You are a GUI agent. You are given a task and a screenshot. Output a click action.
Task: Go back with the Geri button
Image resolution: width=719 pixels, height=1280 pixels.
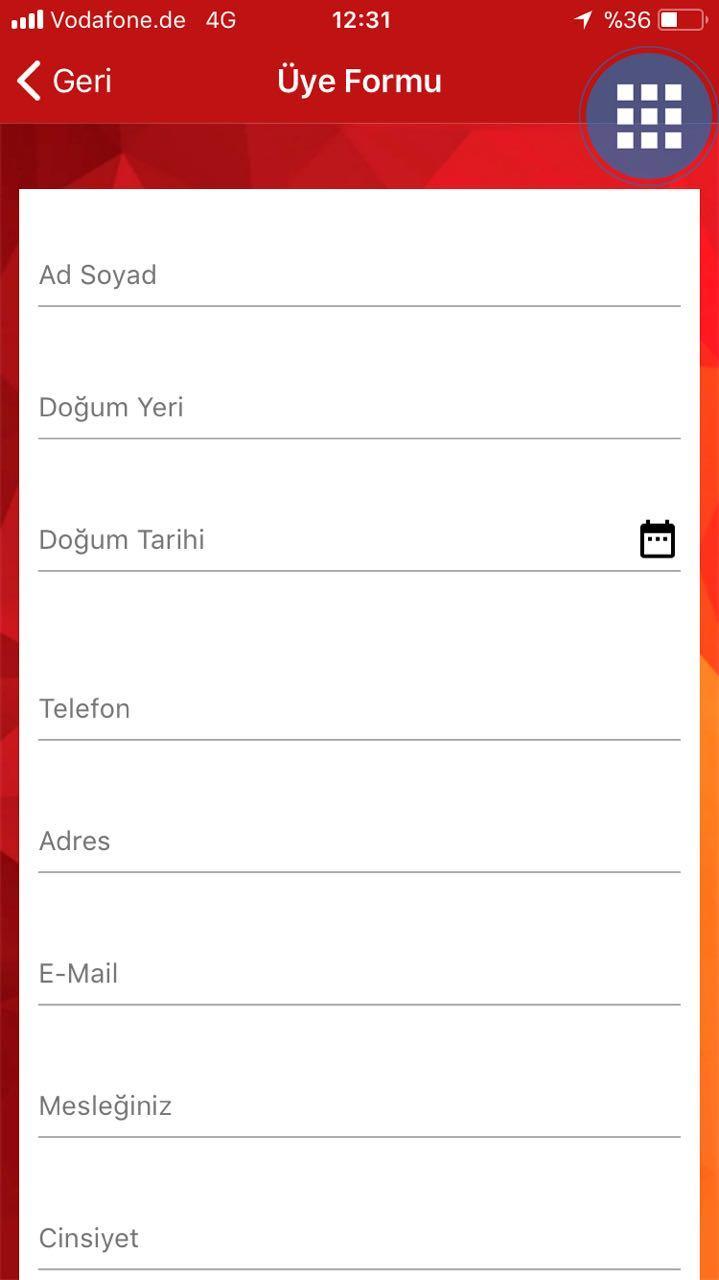click(x=64, y=81)
